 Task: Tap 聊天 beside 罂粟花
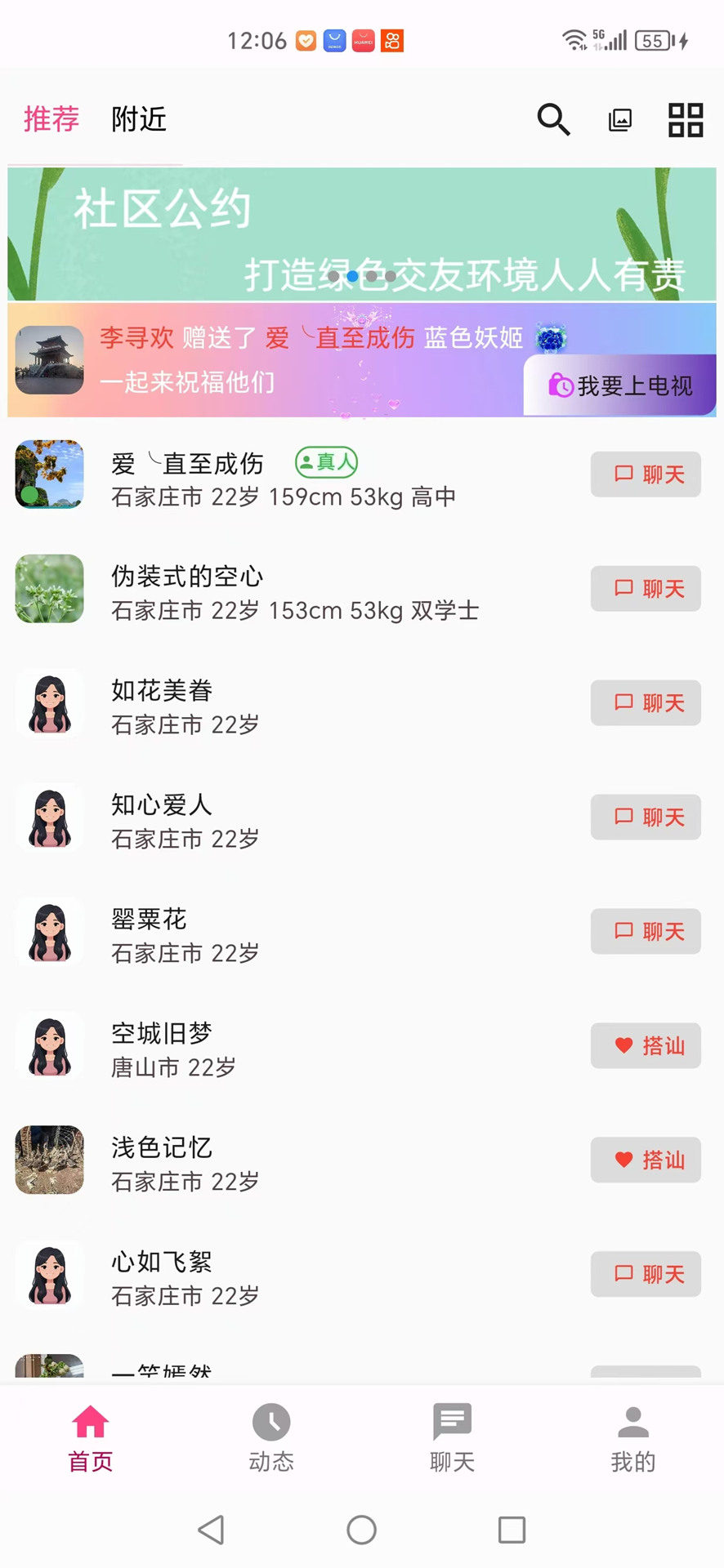[646, 932]
